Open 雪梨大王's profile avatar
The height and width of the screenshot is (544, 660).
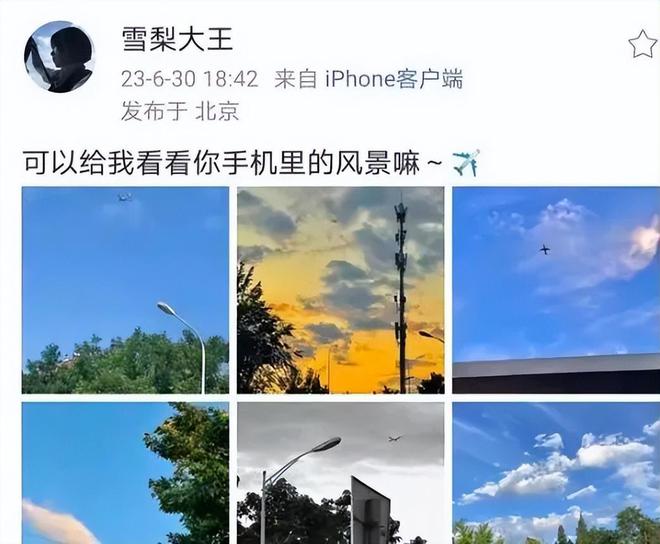(x=59, y=57)
